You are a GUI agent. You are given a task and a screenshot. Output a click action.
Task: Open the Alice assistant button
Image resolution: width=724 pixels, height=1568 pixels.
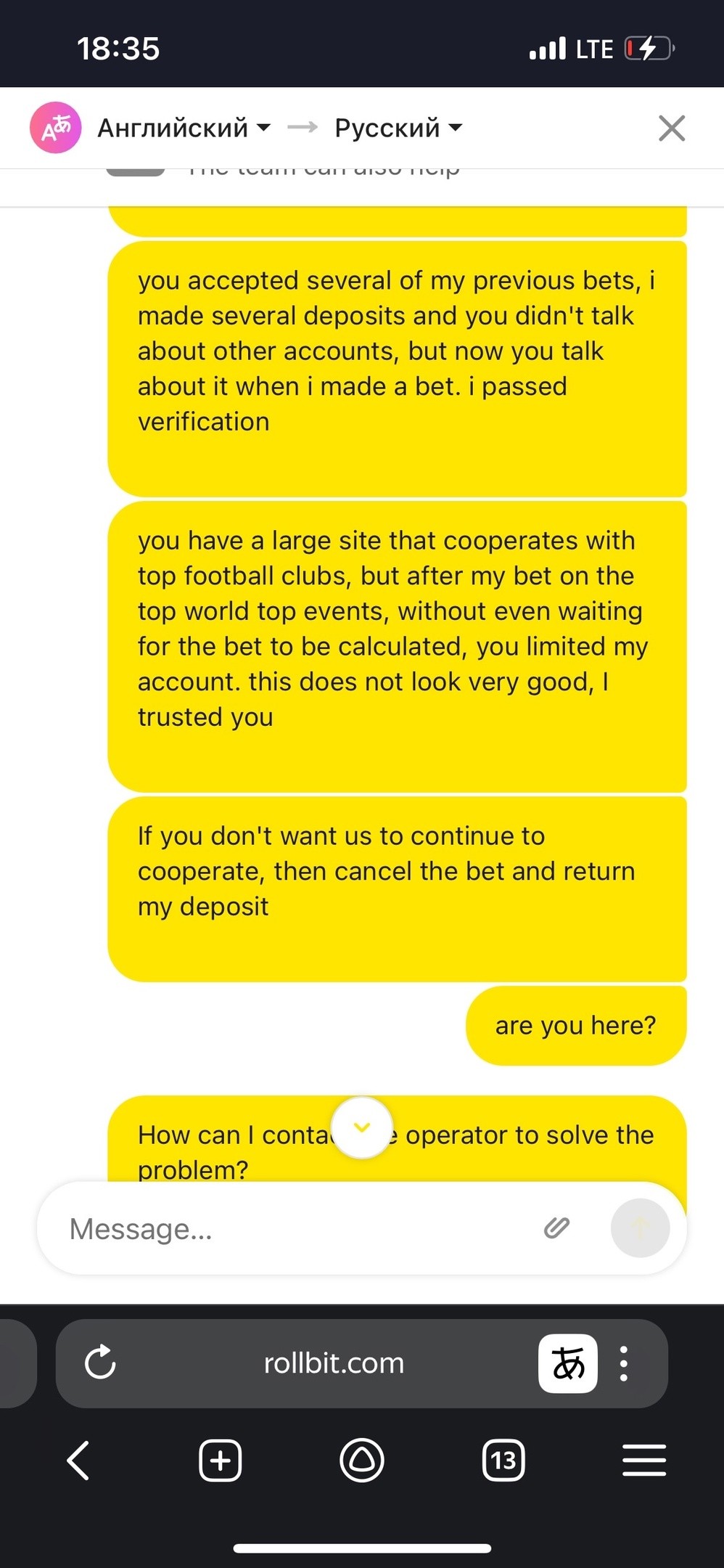click(x=361, y=1460)
